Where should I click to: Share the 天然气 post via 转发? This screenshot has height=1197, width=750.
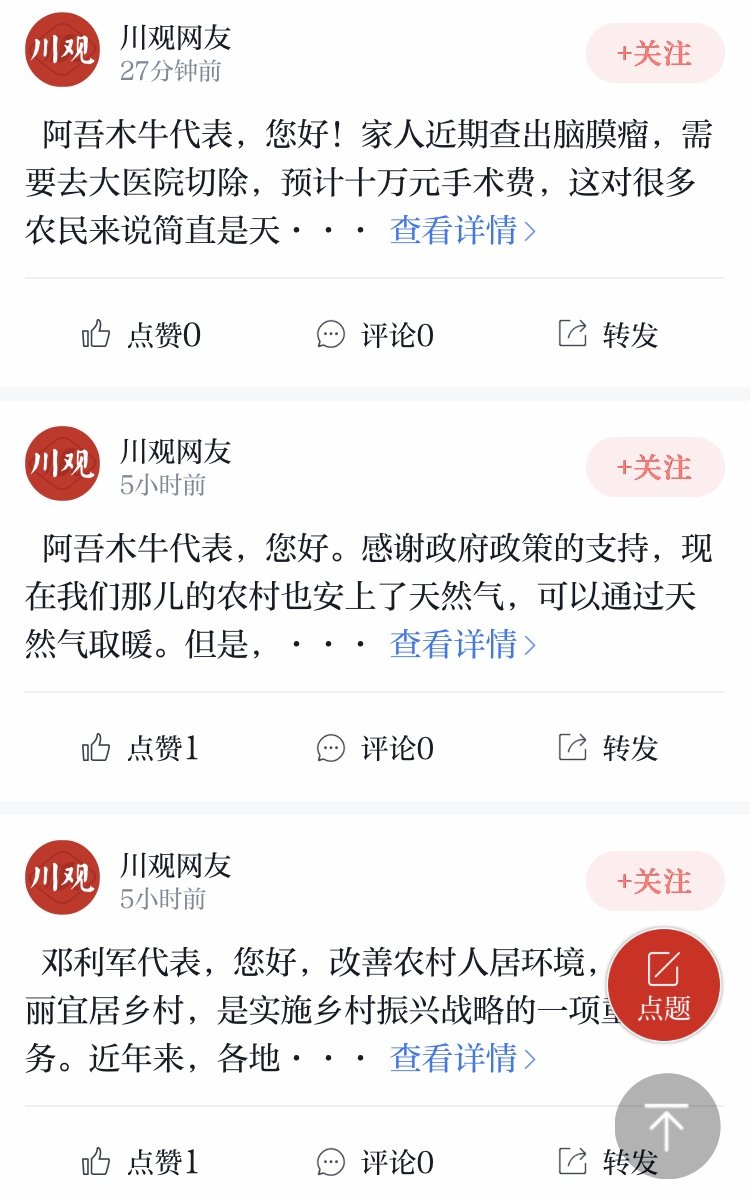[608, 748]
